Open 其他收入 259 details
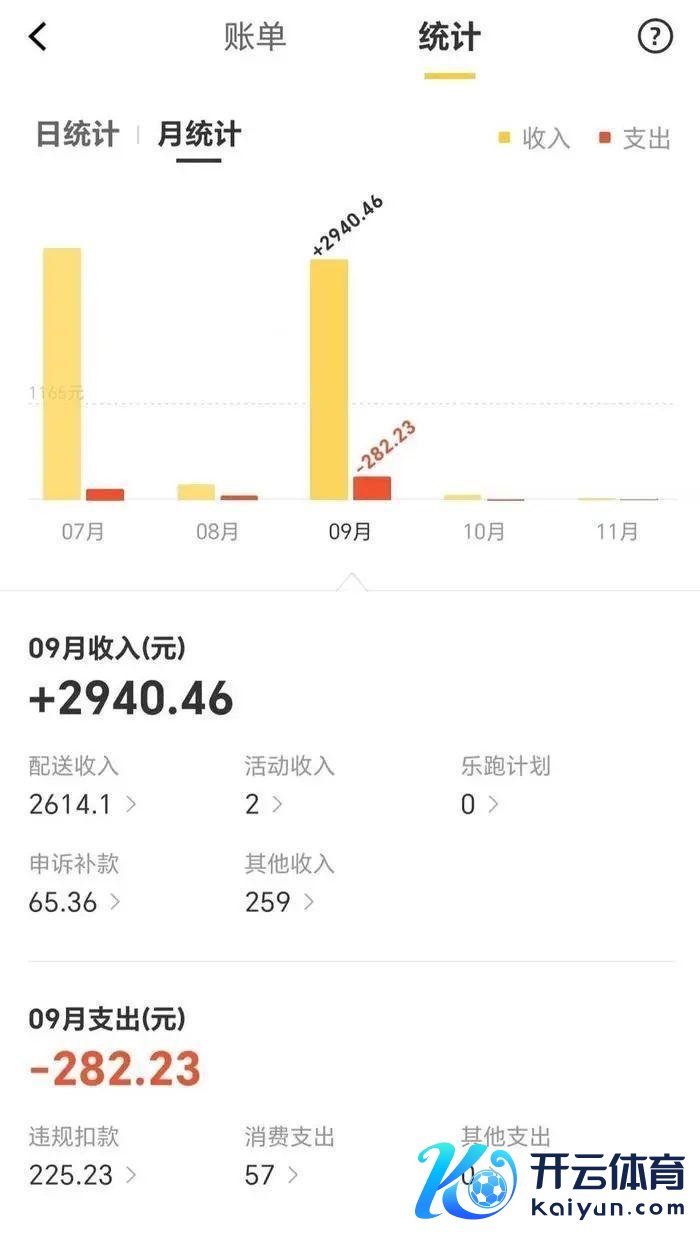Image resolution: width=700 pixels, height=1241 pixels. (x=279, y=902)
